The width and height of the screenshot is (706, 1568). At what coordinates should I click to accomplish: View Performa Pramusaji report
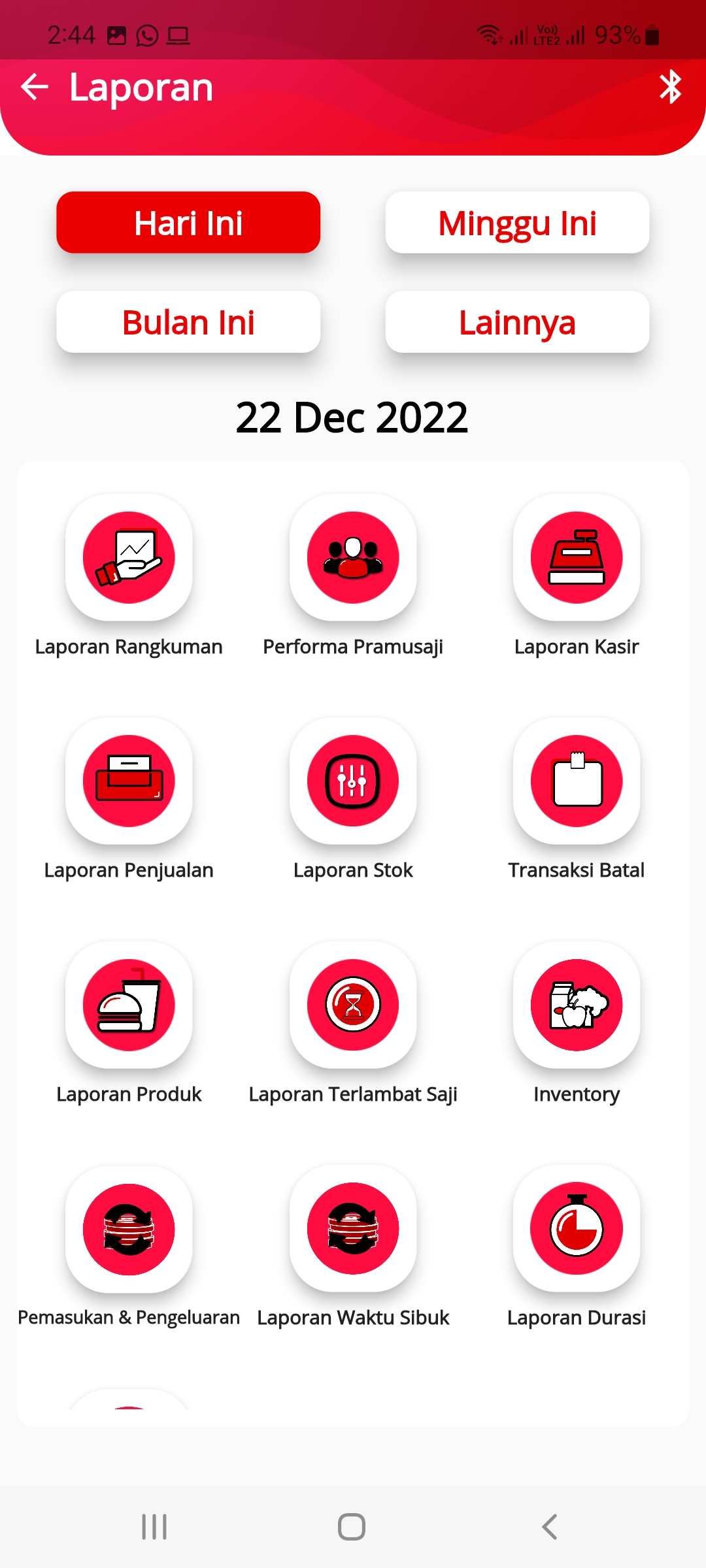(353, 557)
